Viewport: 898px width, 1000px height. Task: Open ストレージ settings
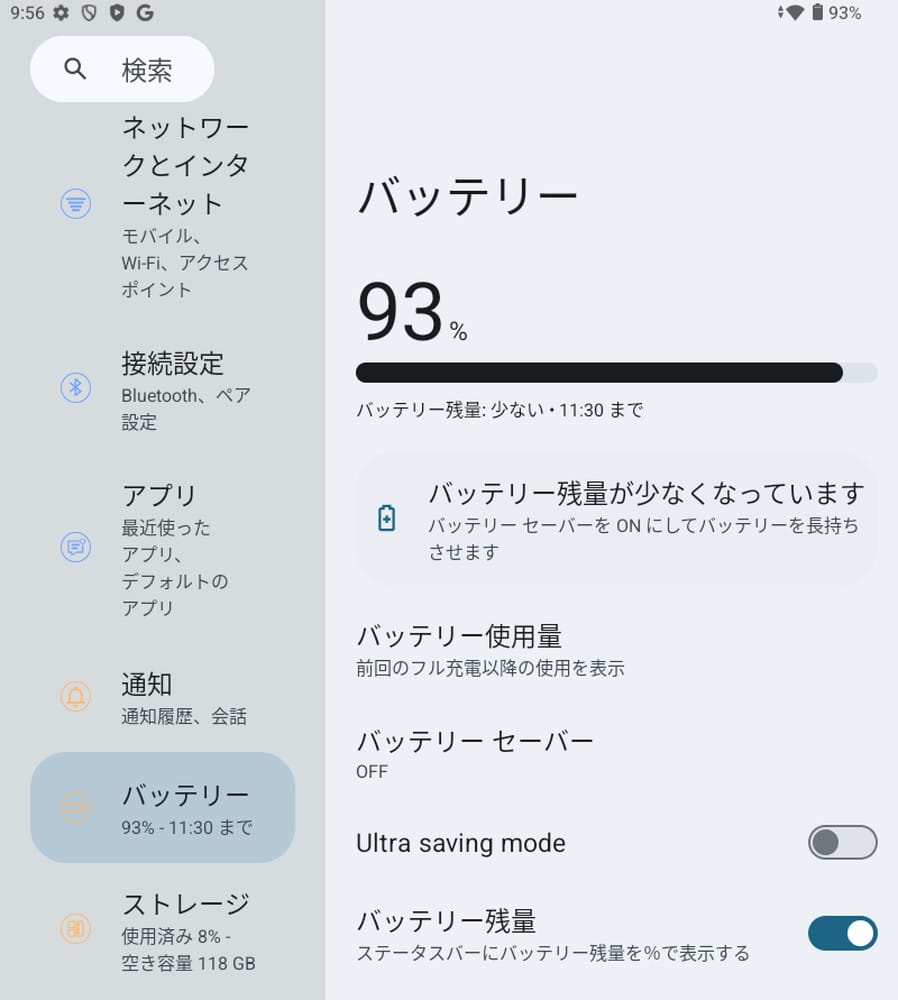click(163, 930)
